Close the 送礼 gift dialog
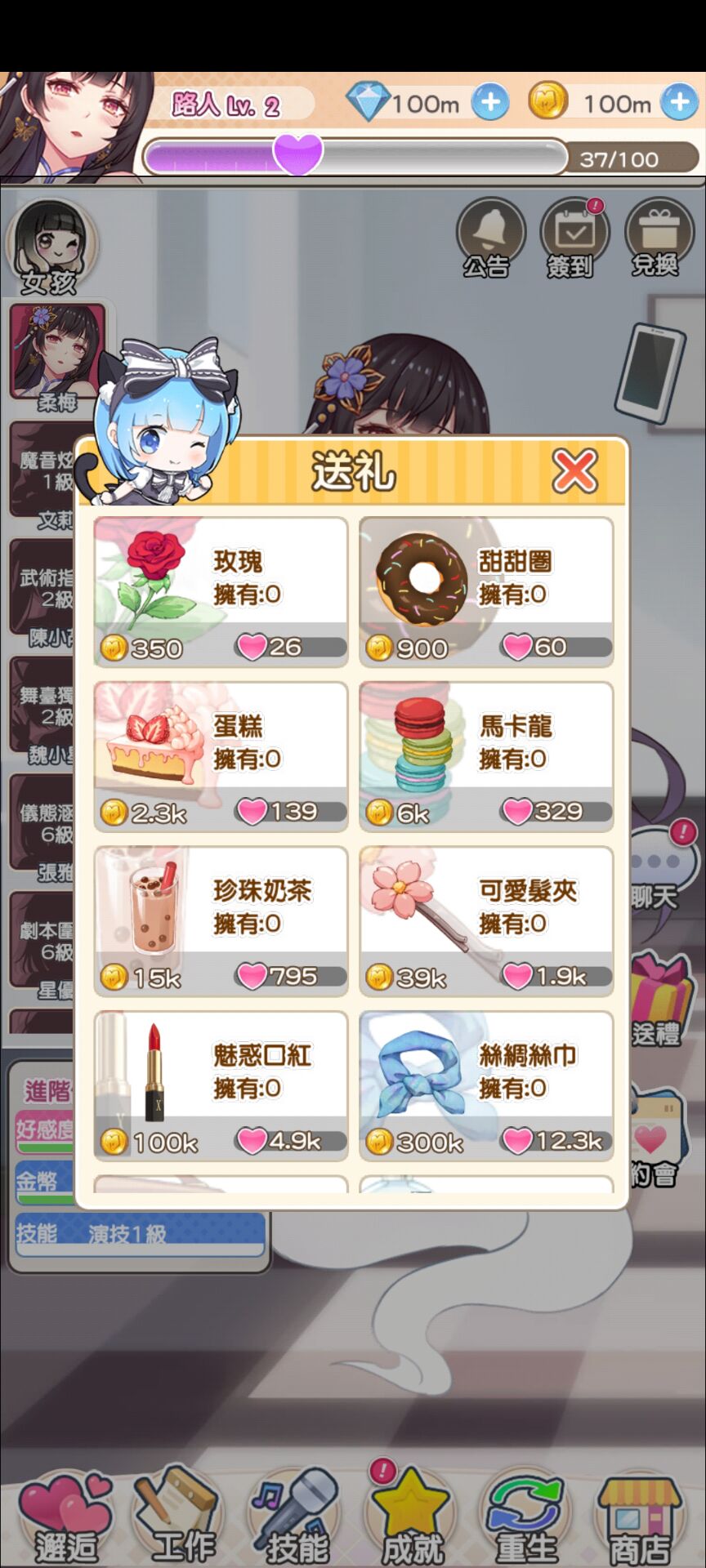This screenshot has width=706, height=1568. click(x=574, y=471)
